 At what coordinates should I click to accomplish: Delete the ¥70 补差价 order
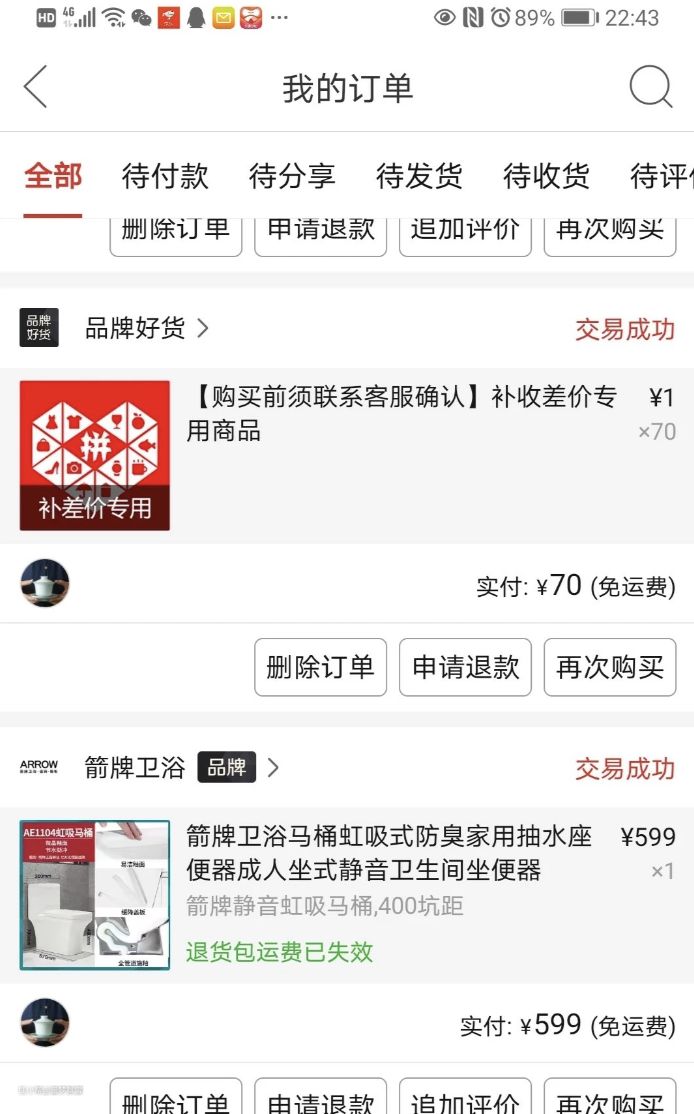pyautogui.click(x=320, y=667)
